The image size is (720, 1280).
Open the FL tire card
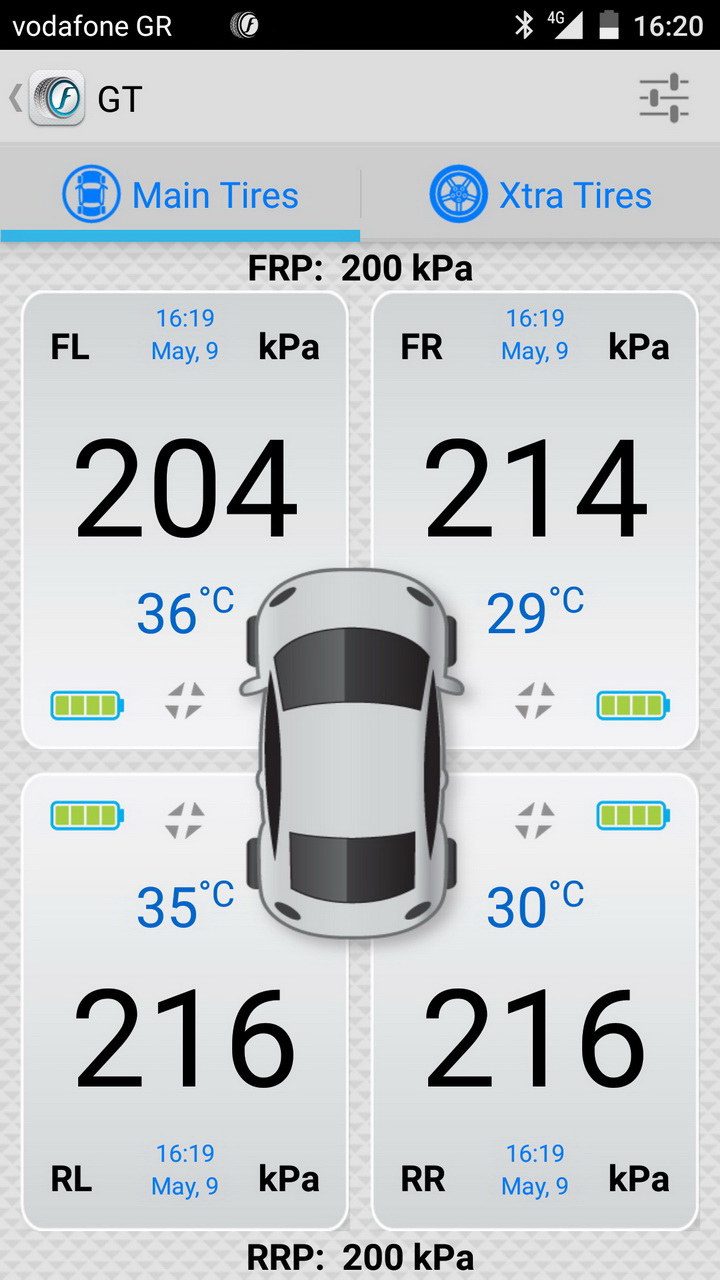coord(185,520)
